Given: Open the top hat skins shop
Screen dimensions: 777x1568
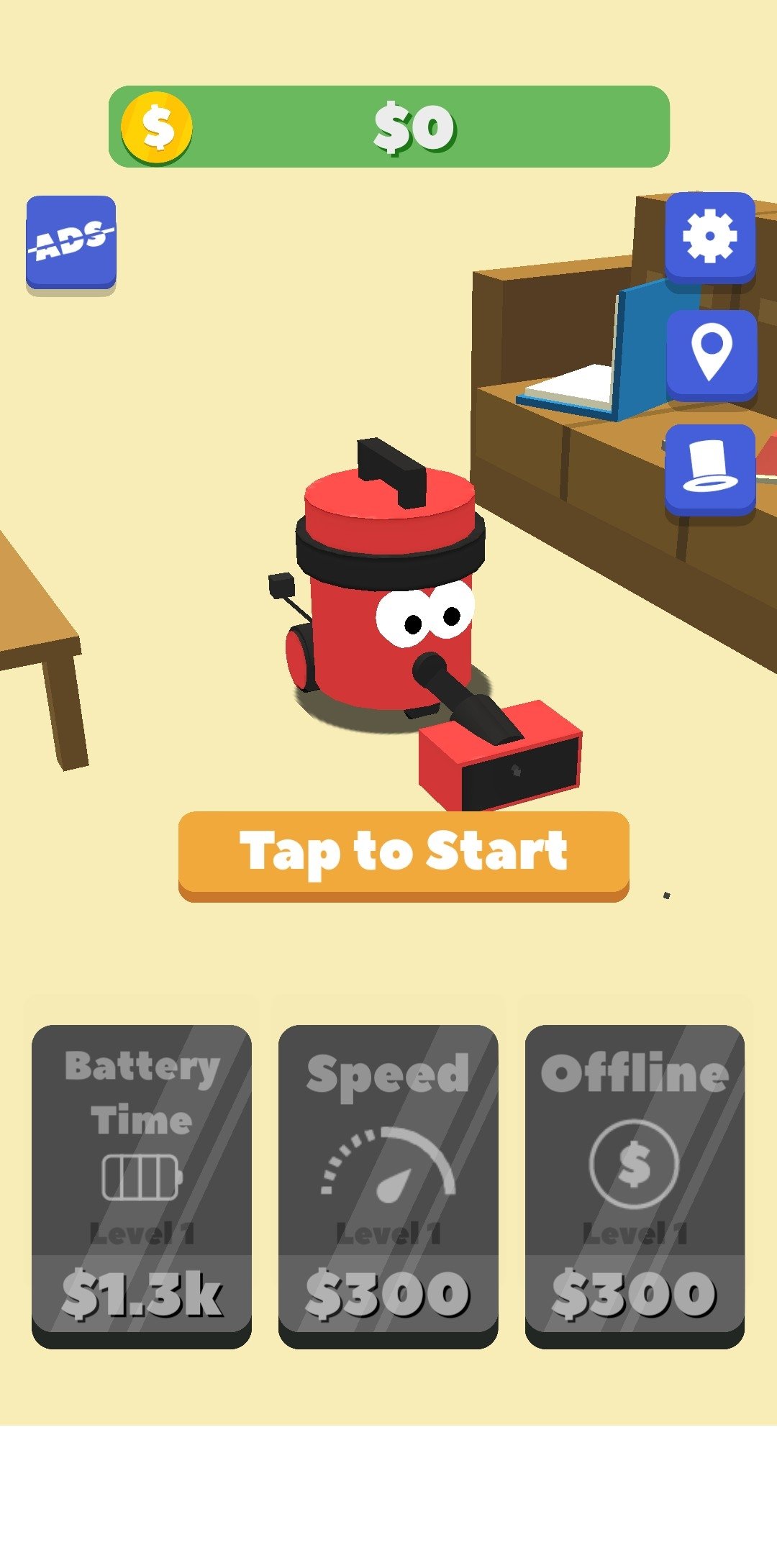Looking at the screenshot, I should coord(709,468).
